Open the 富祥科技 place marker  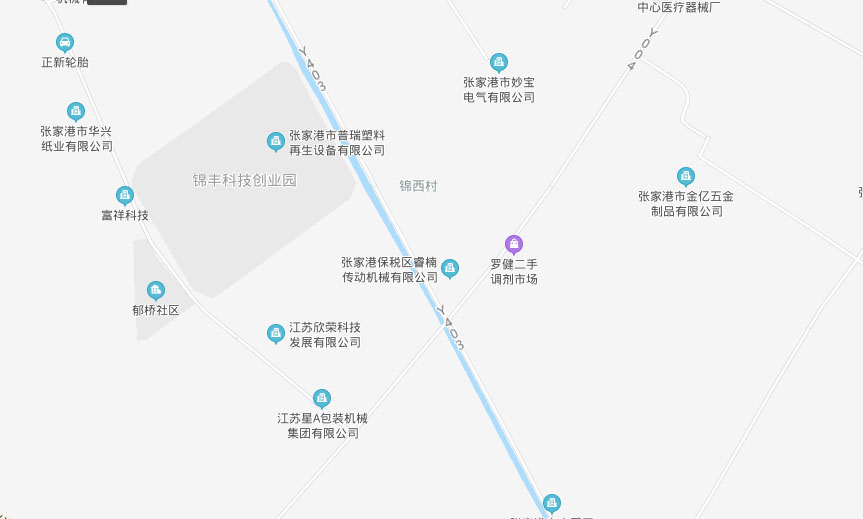pyautogui.click(x=125, y=194)
